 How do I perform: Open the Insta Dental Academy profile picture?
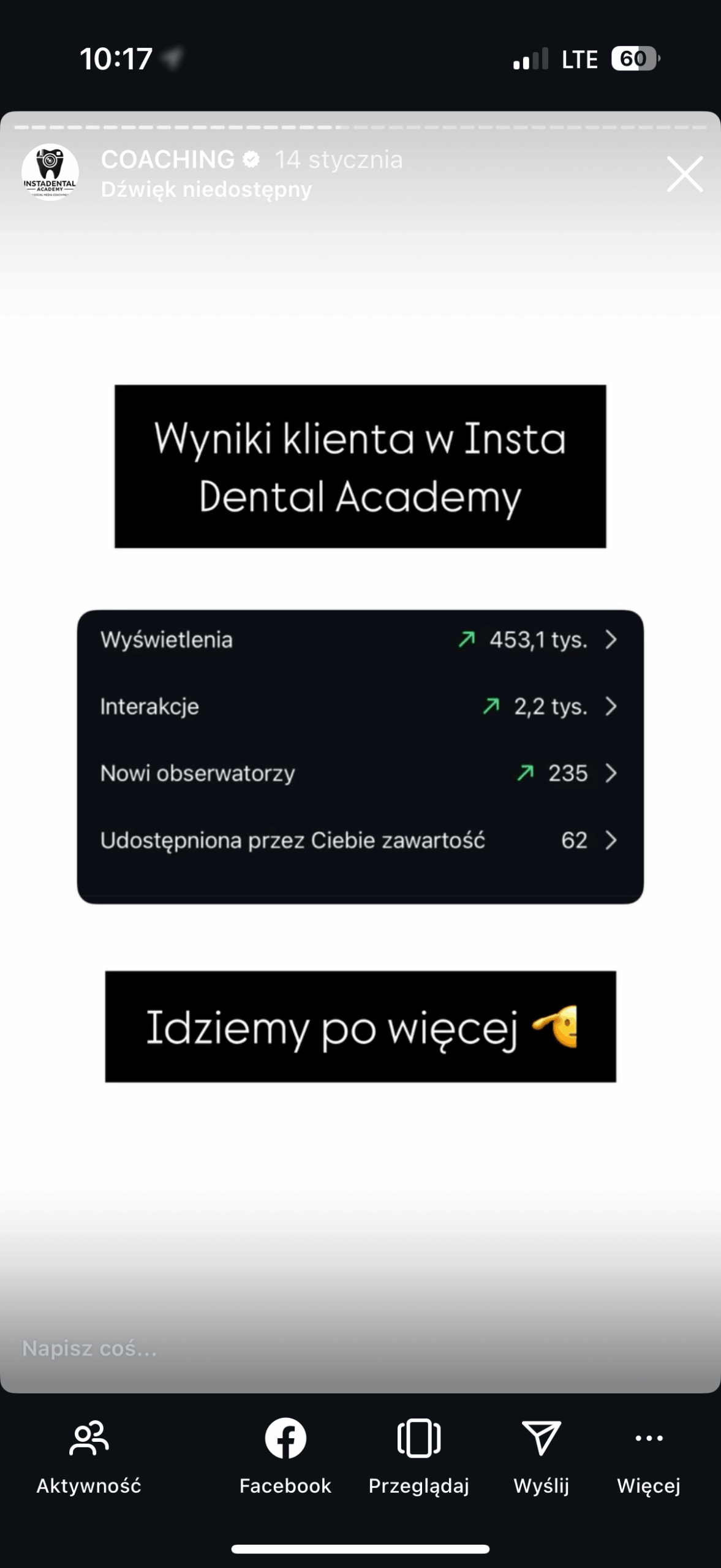click(50, 173)
